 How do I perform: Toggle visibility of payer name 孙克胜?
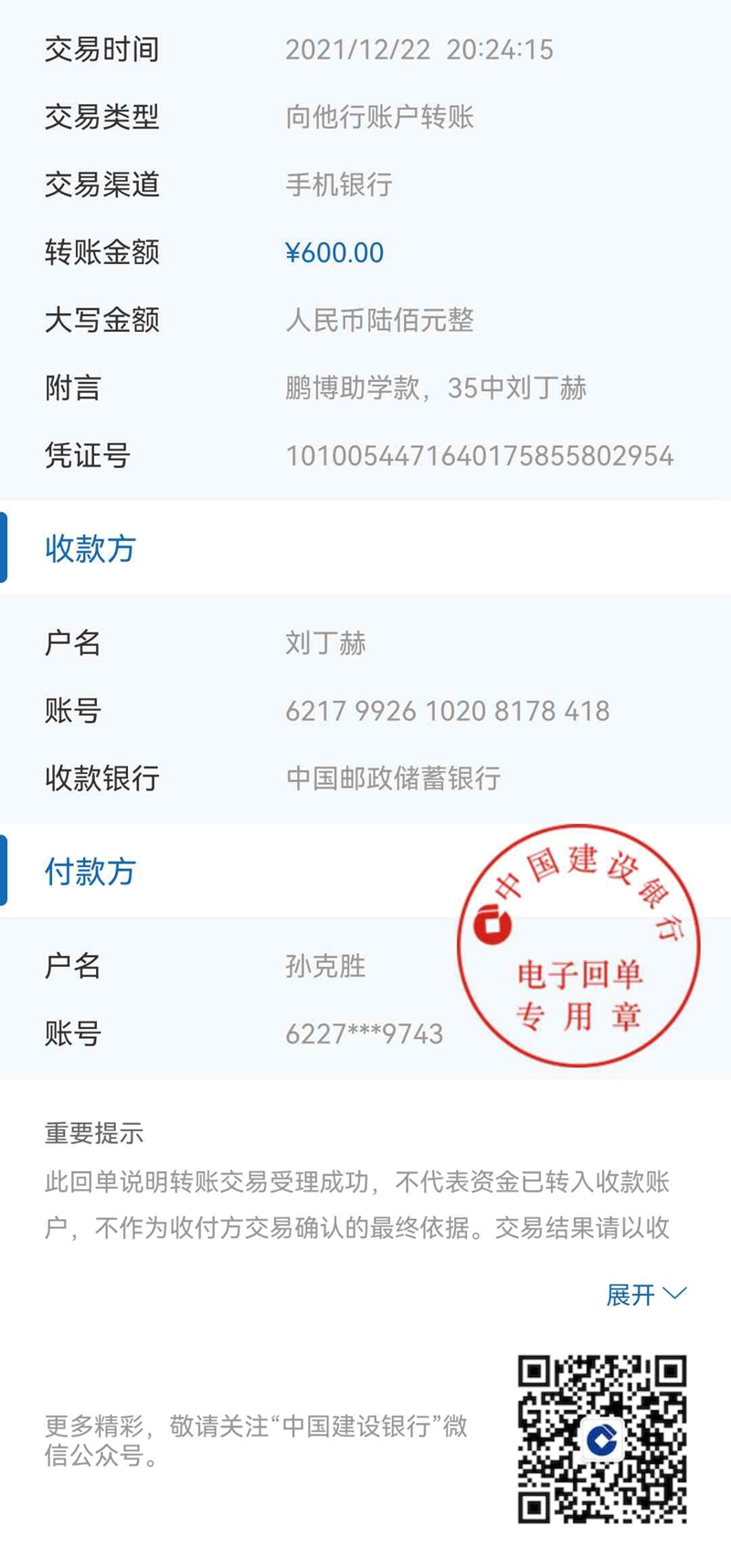pyautogui.click(x=326, y=966)
